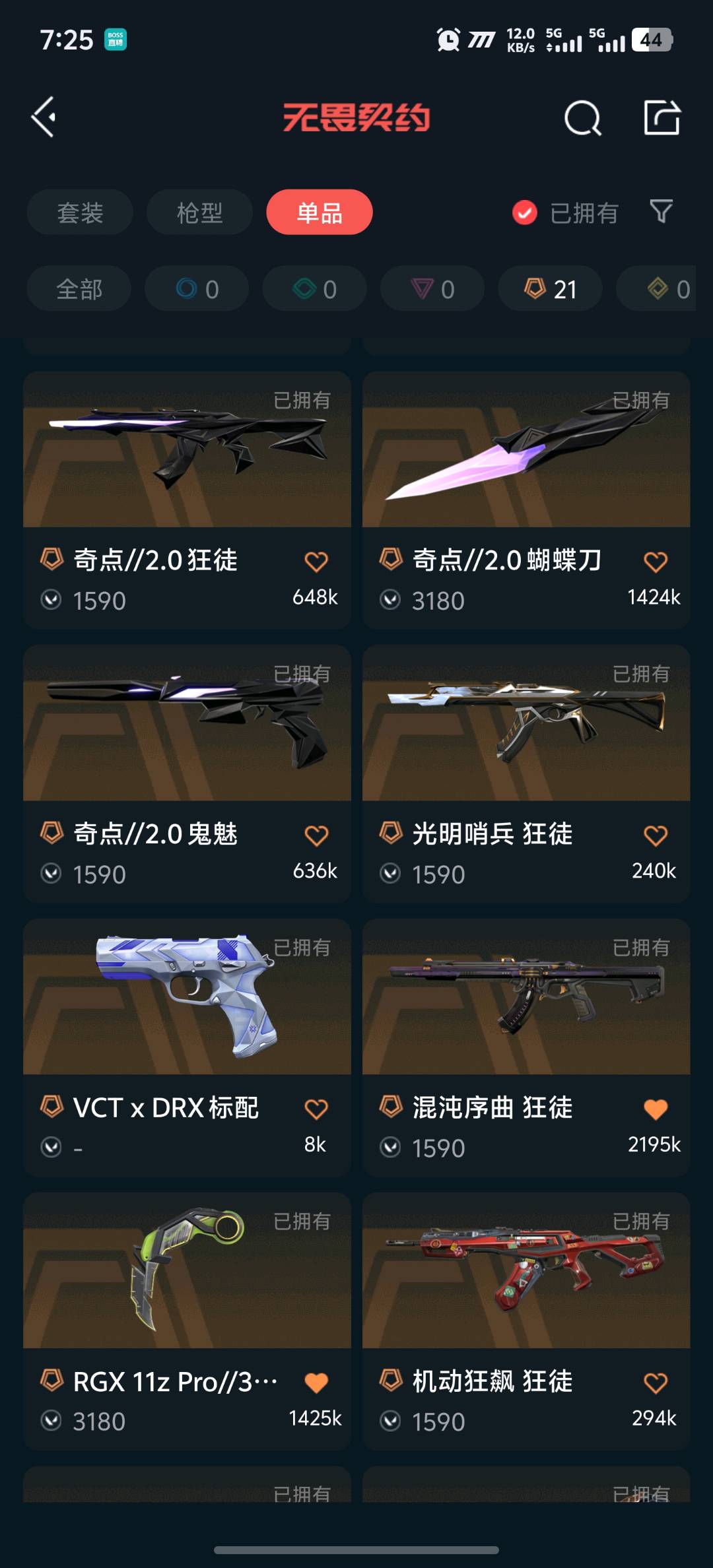Unlike the 混沌序曲 狂徒 skin
The height and width of the screenshot is (1568, 713).
coord(656,1109)
